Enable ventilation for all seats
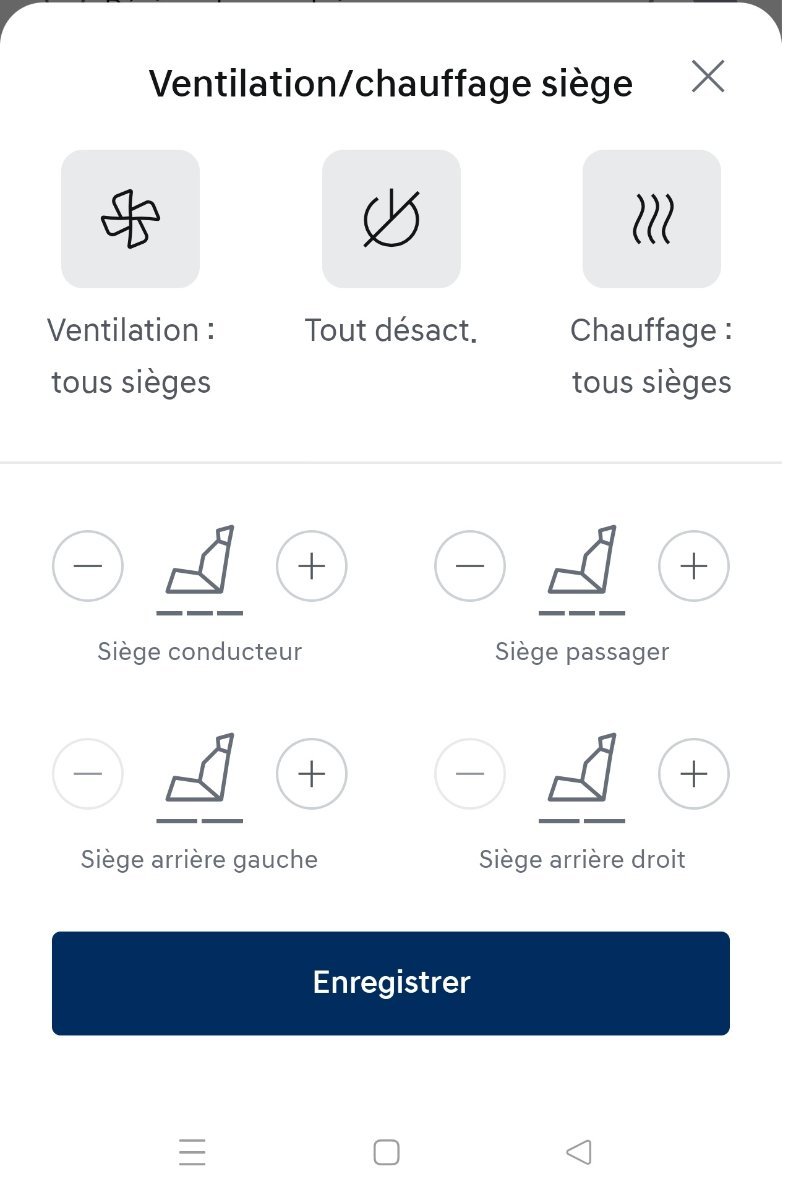This screenshot has height=1200, width=796. tap(130, 219)
